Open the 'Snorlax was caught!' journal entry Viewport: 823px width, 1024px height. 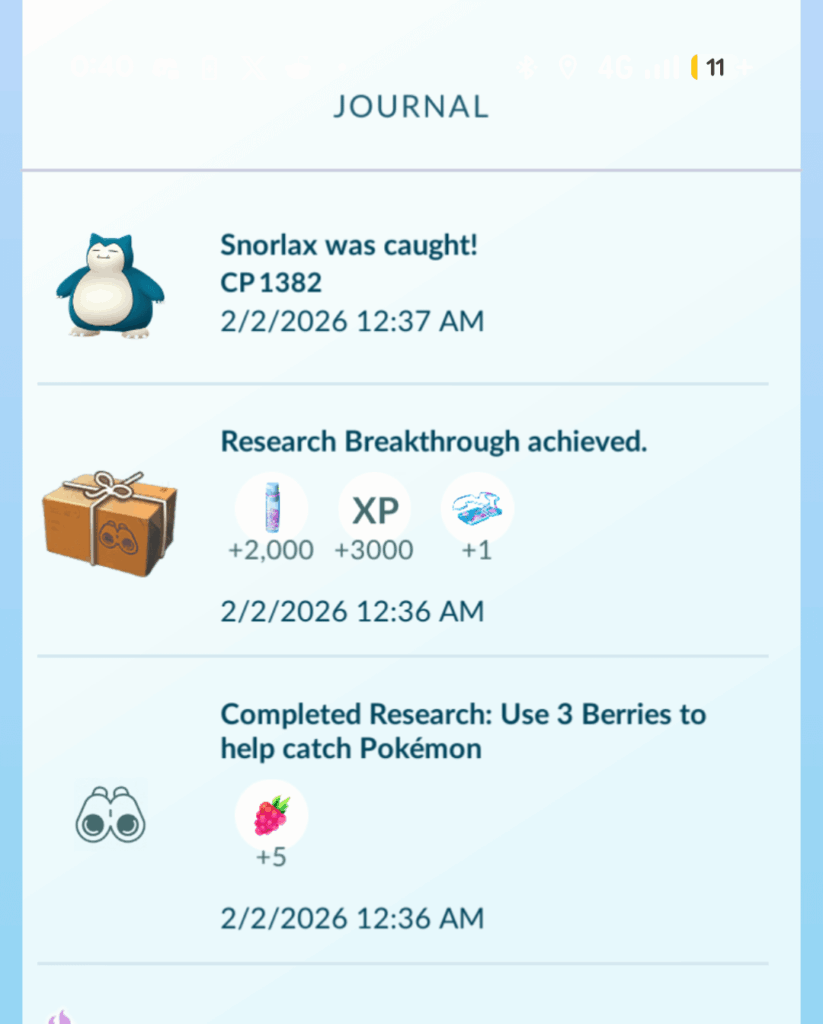pyautogui.click(x=350, y=245)
